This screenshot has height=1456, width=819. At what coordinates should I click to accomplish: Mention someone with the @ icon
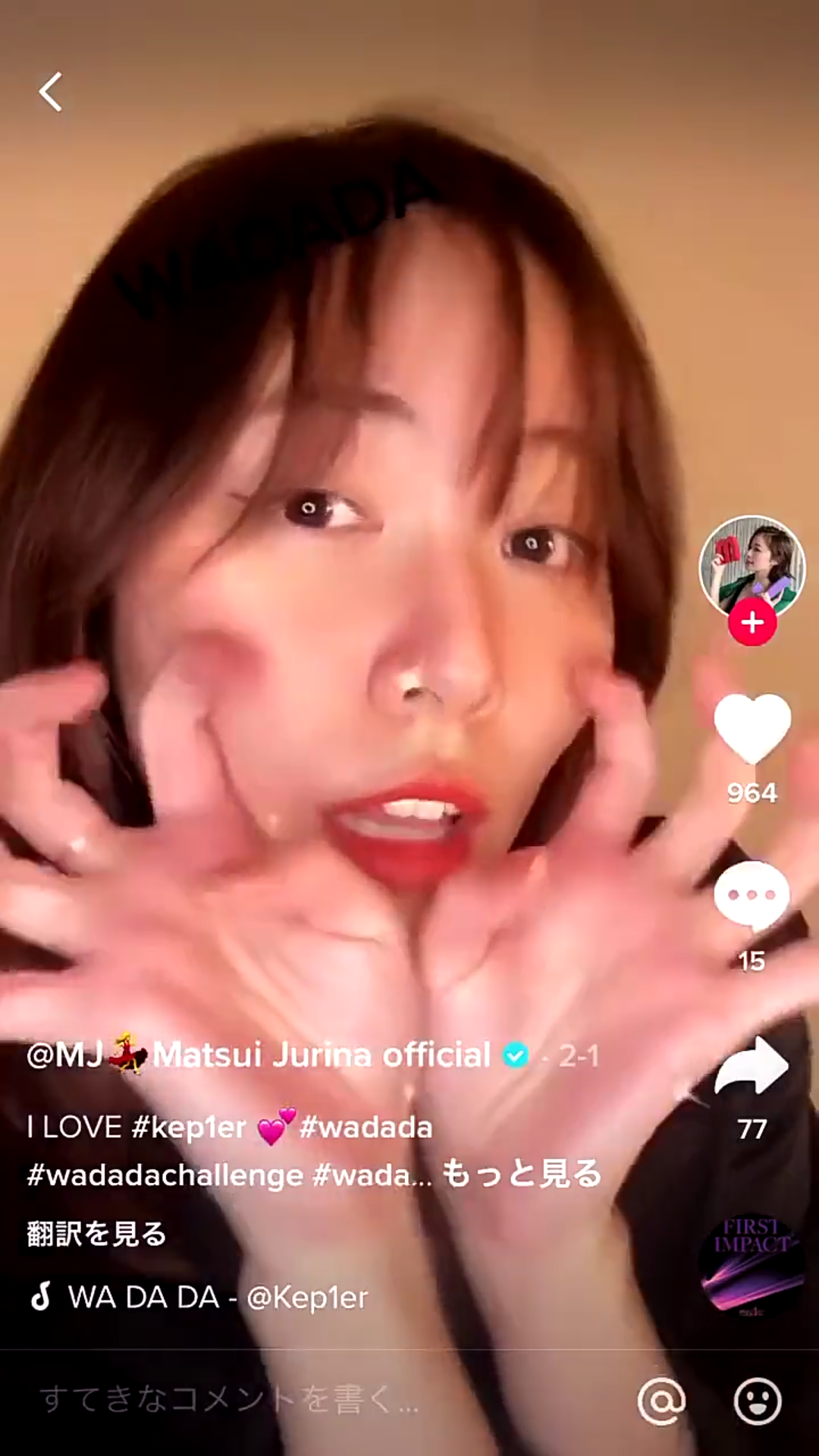[661, 1401]
